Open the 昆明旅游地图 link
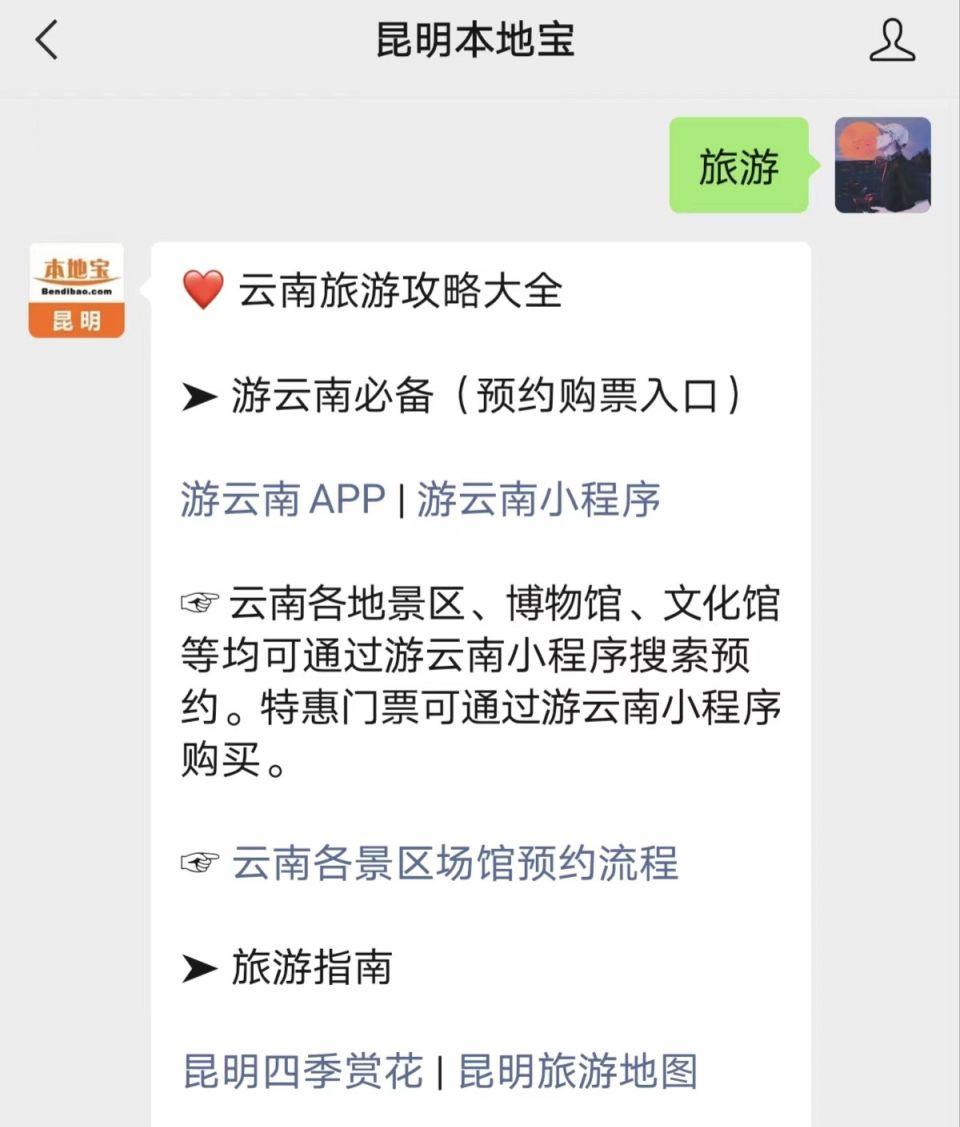 [x=580, y=1071]
